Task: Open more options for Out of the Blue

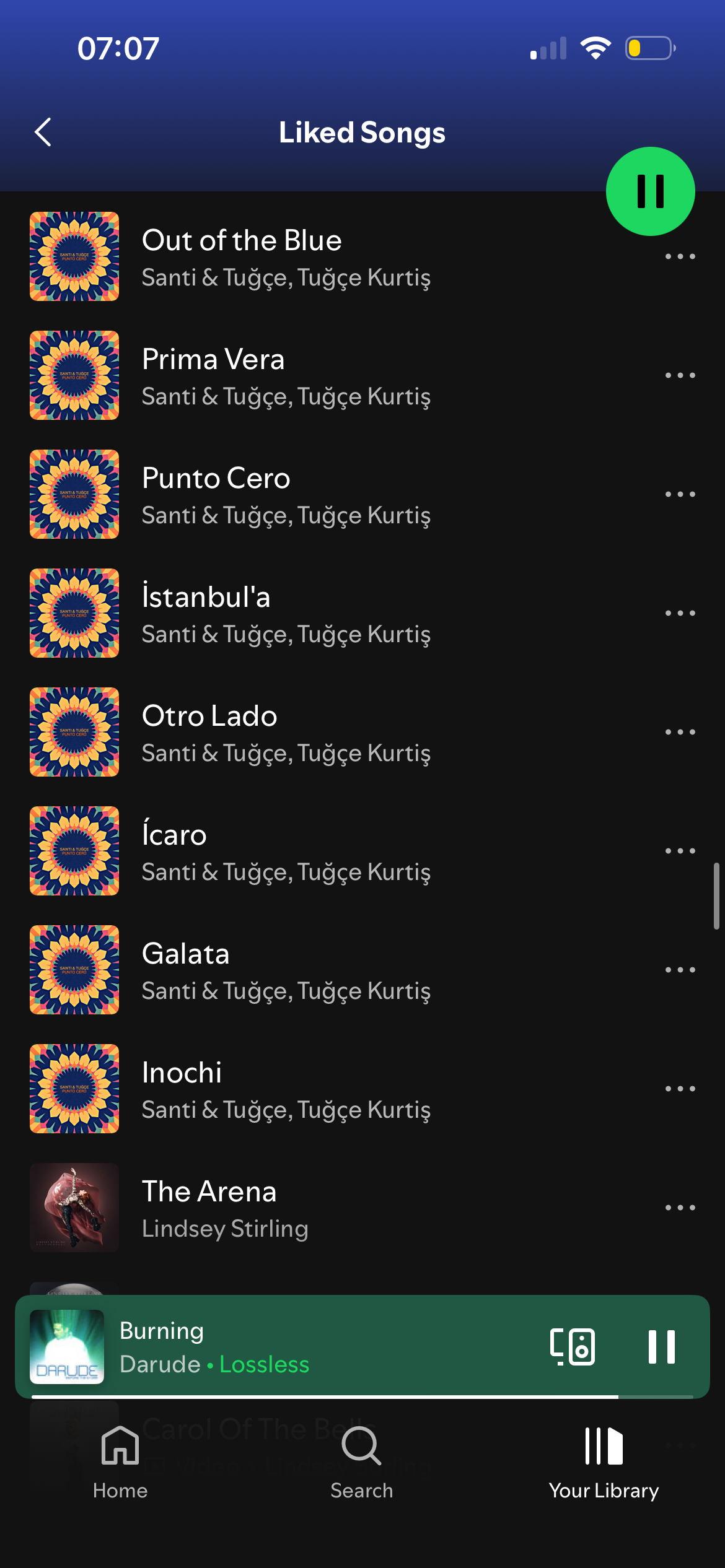Action: [680, 256]
